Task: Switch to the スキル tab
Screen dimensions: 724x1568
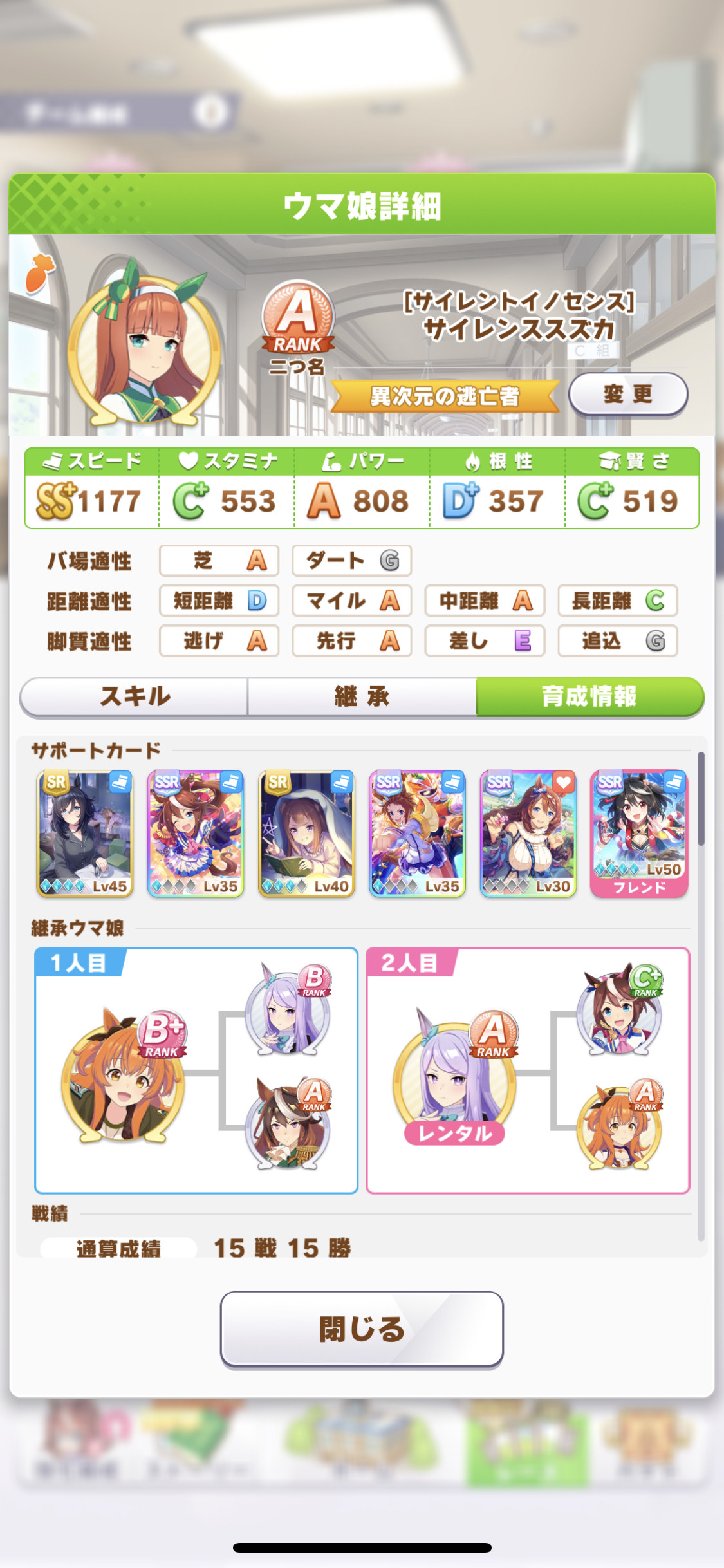Action: pos(135,696)
